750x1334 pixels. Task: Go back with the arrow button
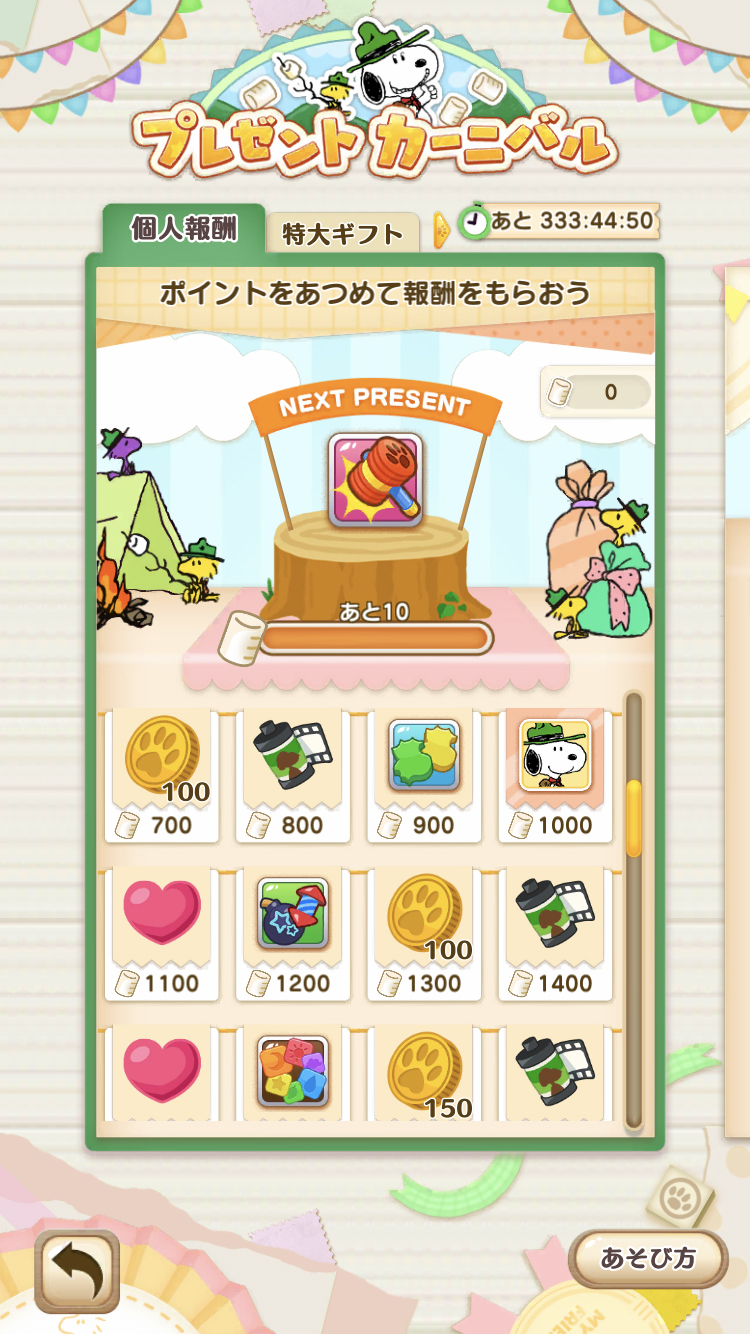77,1270
